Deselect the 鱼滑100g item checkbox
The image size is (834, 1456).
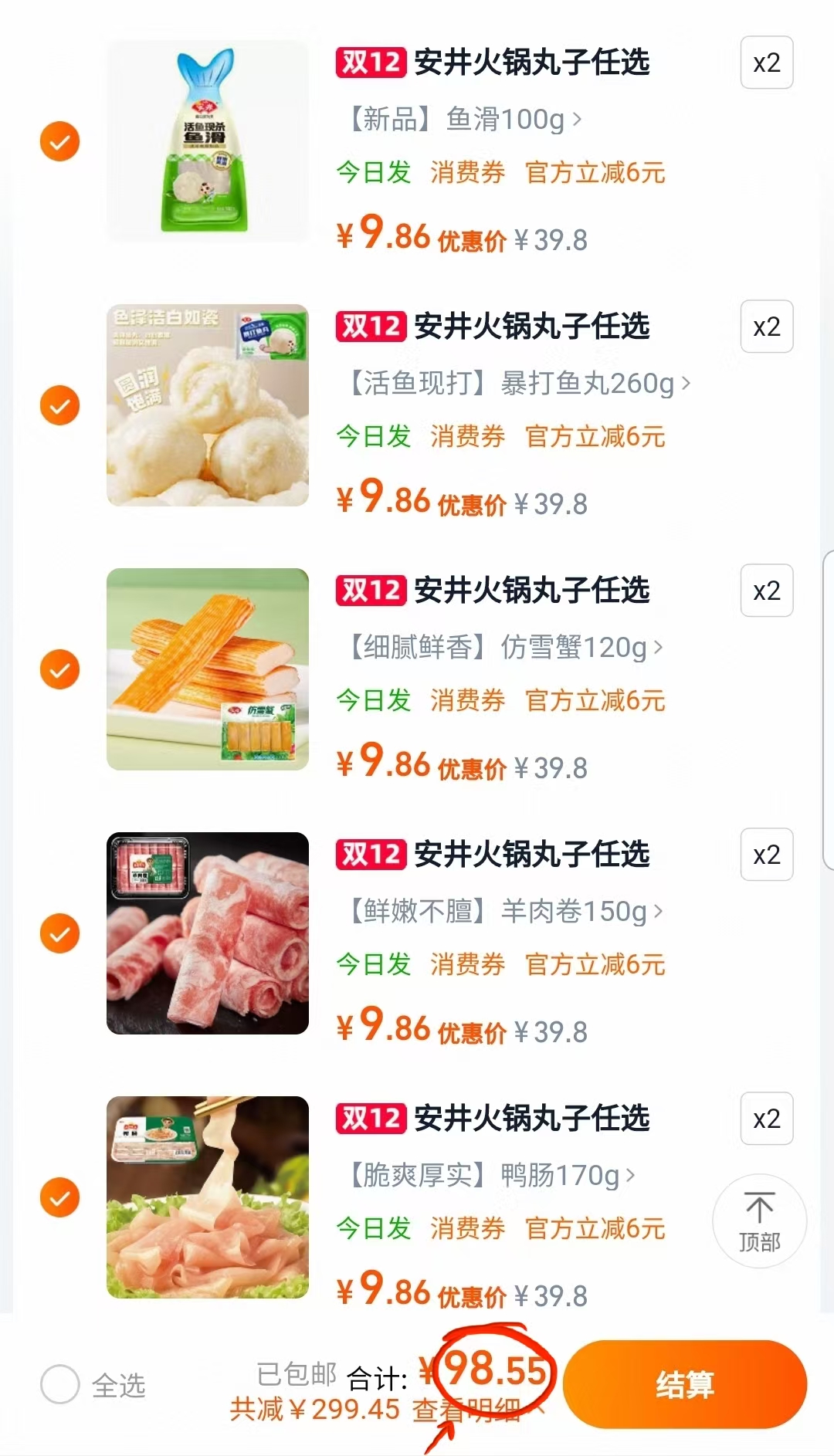[59, 141]
